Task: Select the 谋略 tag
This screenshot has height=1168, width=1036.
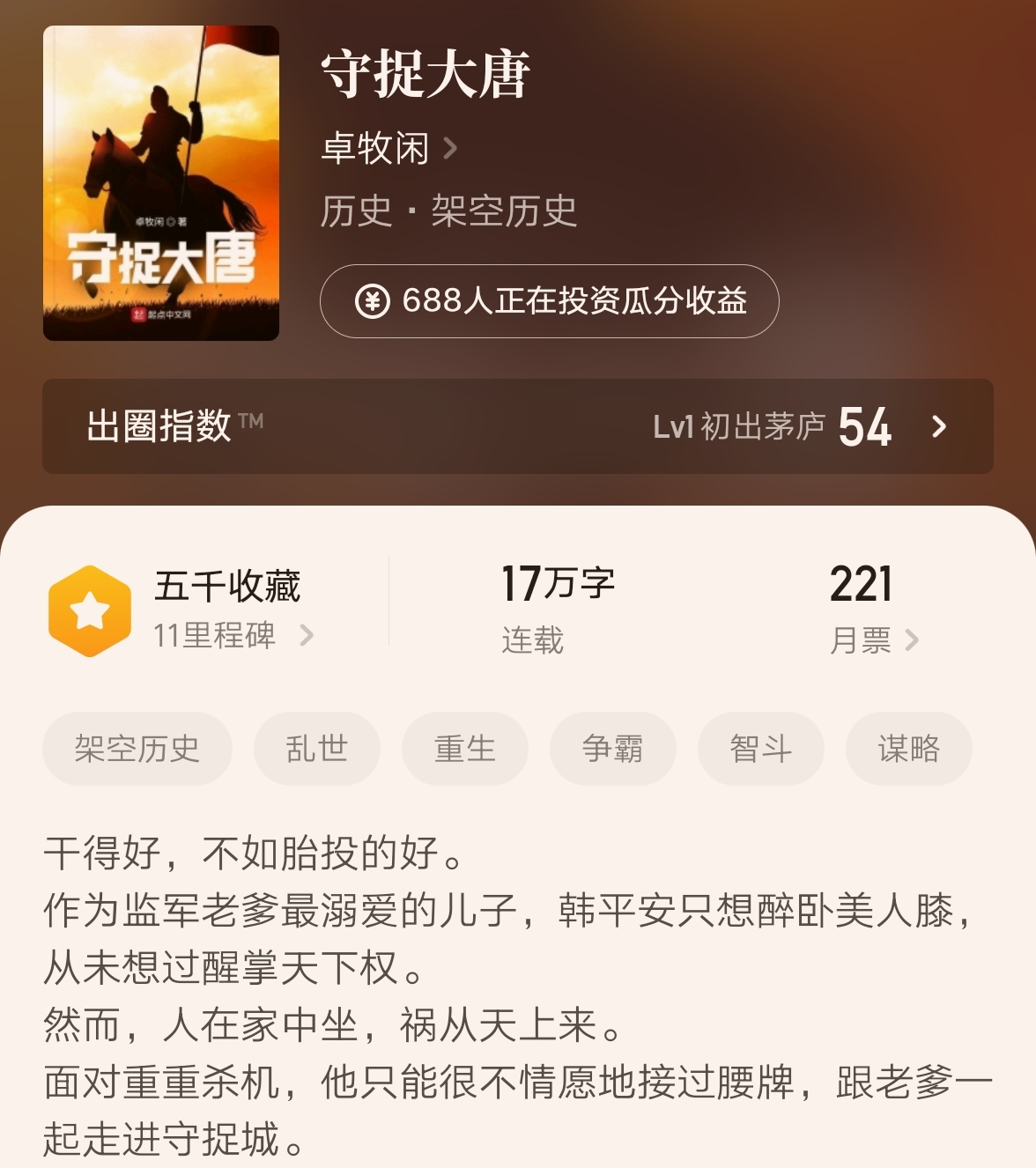Action: (x=909, y=749)
